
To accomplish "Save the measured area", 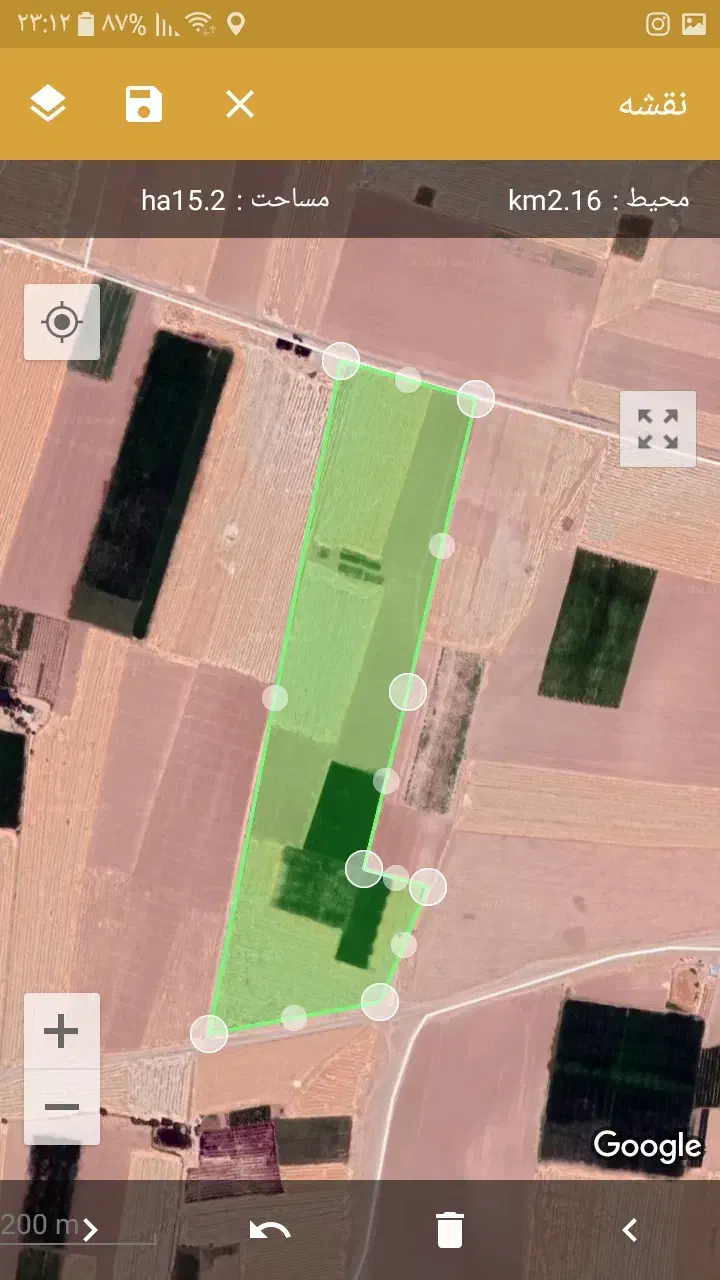I will pos(144,104).
